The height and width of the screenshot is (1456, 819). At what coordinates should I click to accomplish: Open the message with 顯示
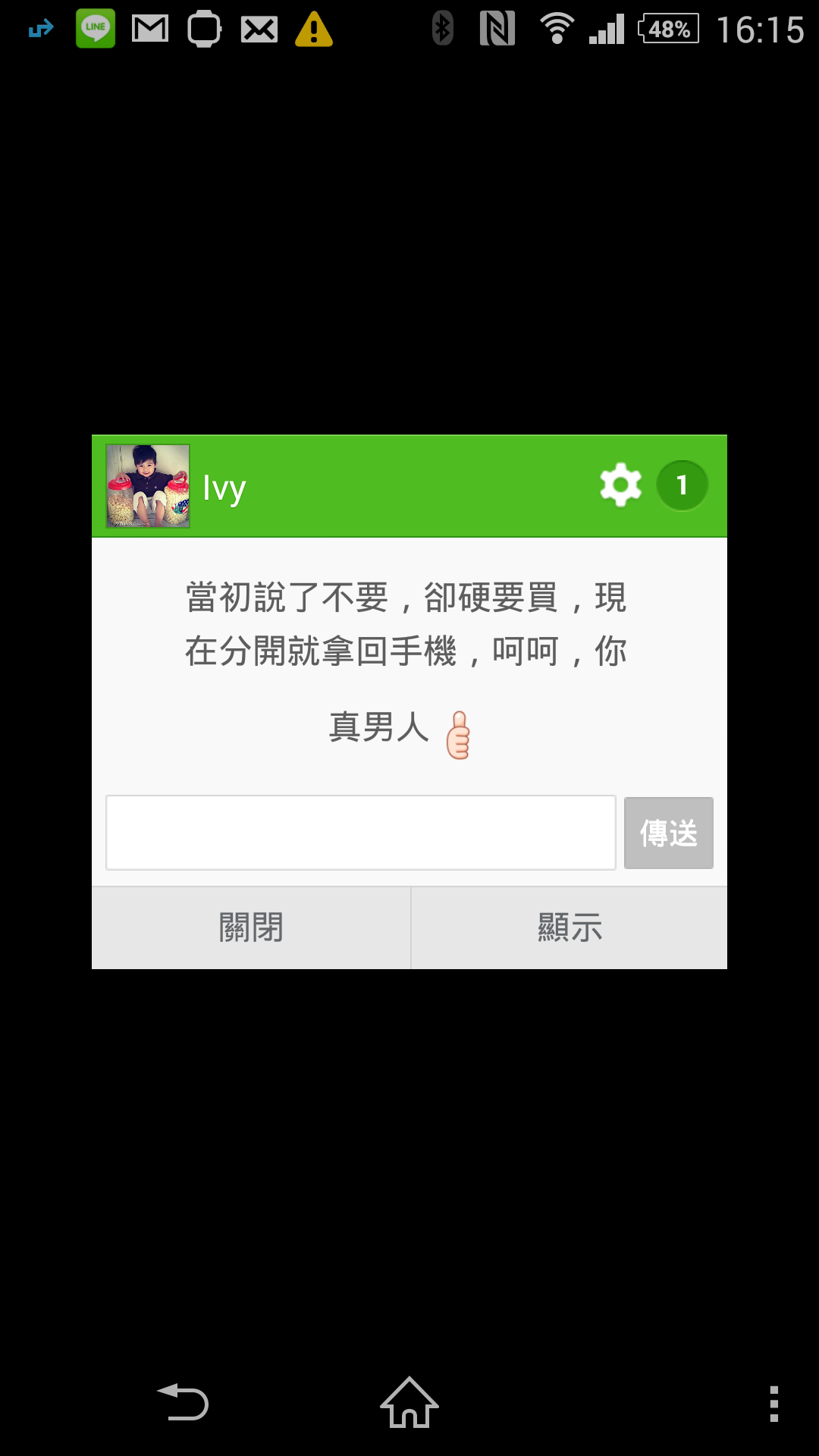pos(570,927)
